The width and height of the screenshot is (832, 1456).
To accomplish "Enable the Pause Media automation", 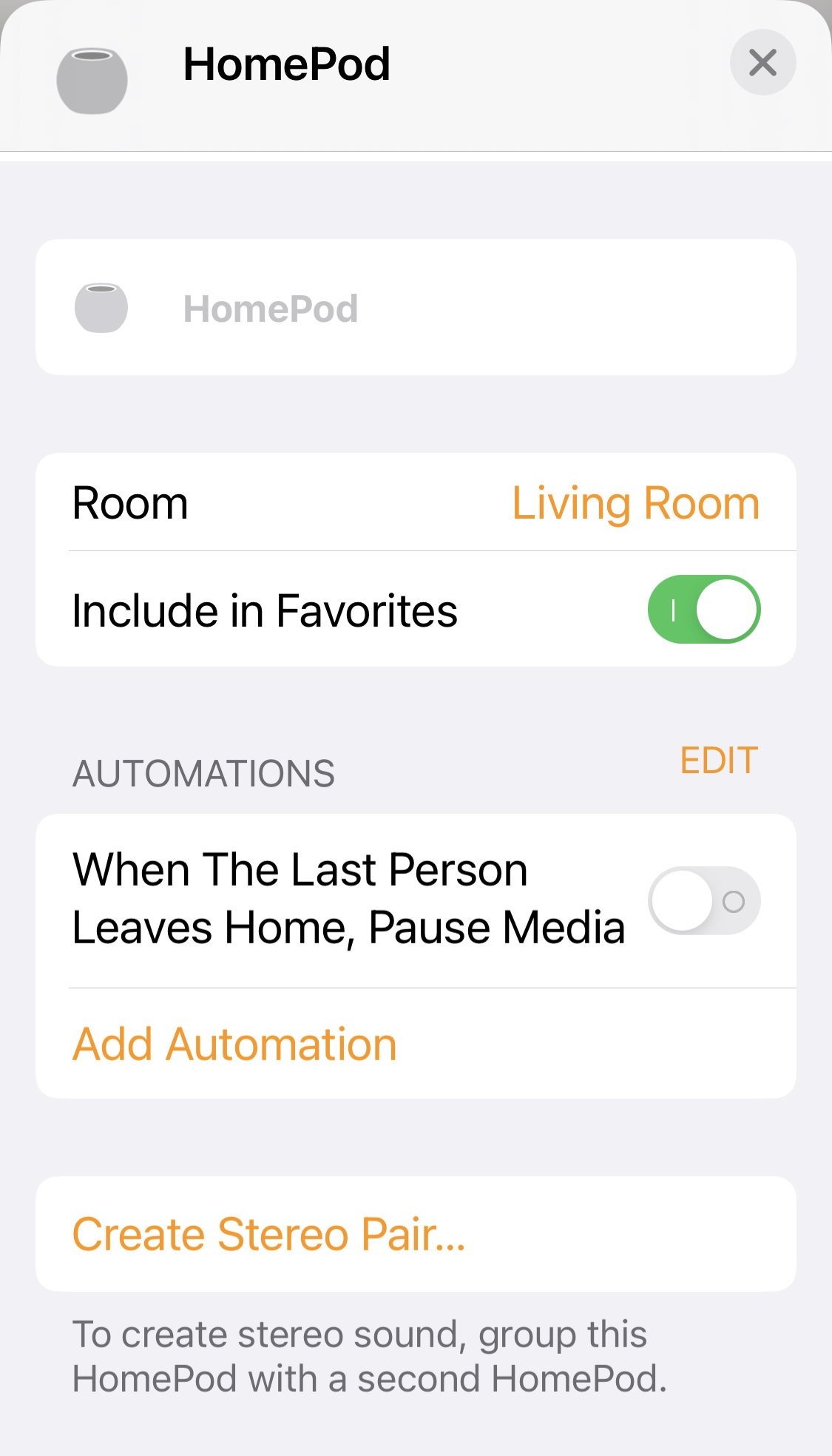I will pyautogui.click(x=704, y=900).
